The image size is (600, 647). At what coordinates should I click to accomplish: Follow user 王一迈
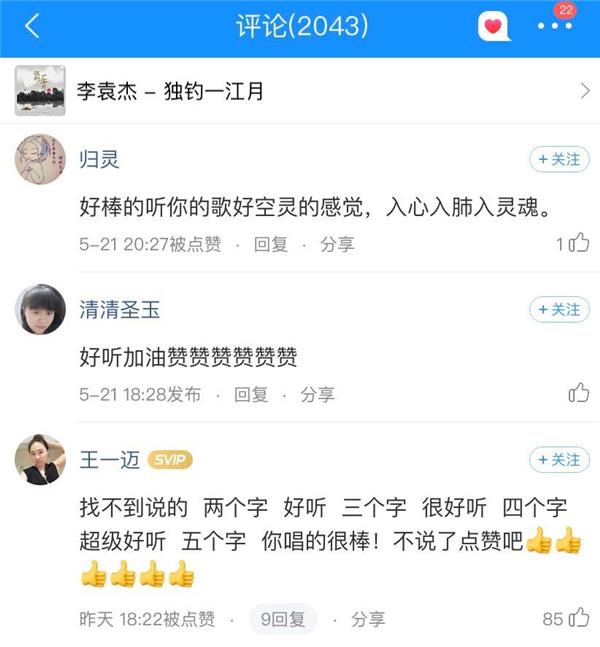tap(559, 459)
